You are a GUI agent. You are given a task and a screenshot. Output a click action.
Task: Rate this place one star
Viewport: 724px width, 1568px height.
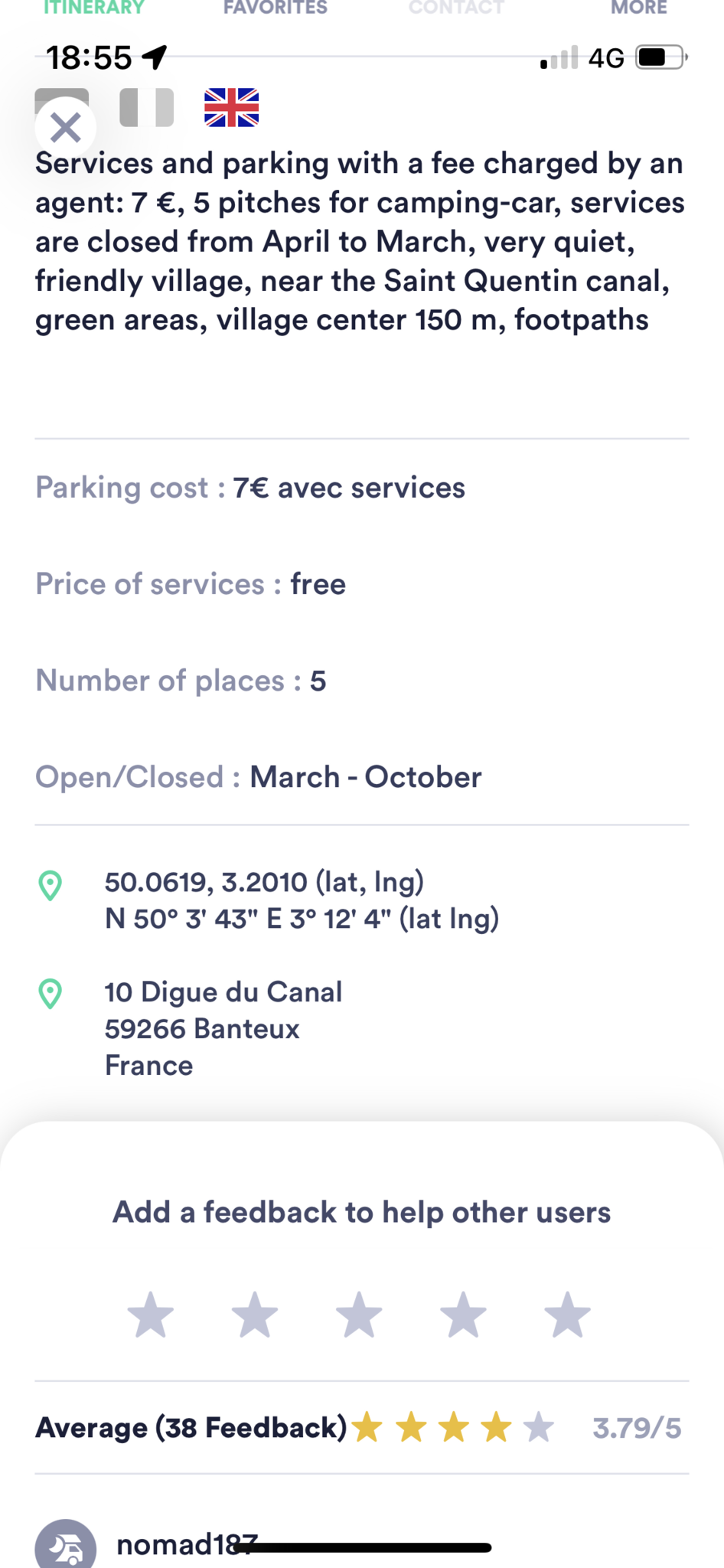tap(151, 1315)
